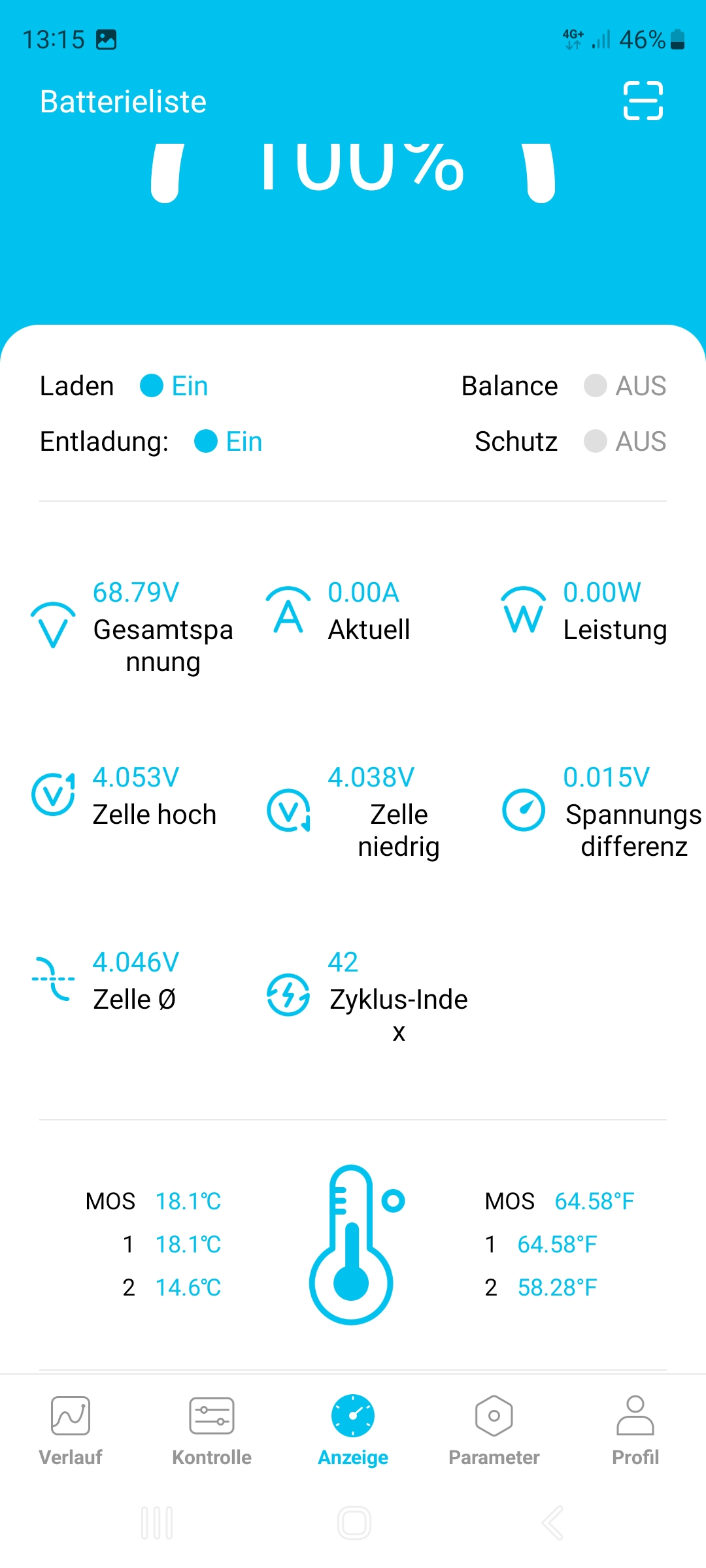Go to the Batterieliste screen
706x1568 pixels.
click(123, 102)
